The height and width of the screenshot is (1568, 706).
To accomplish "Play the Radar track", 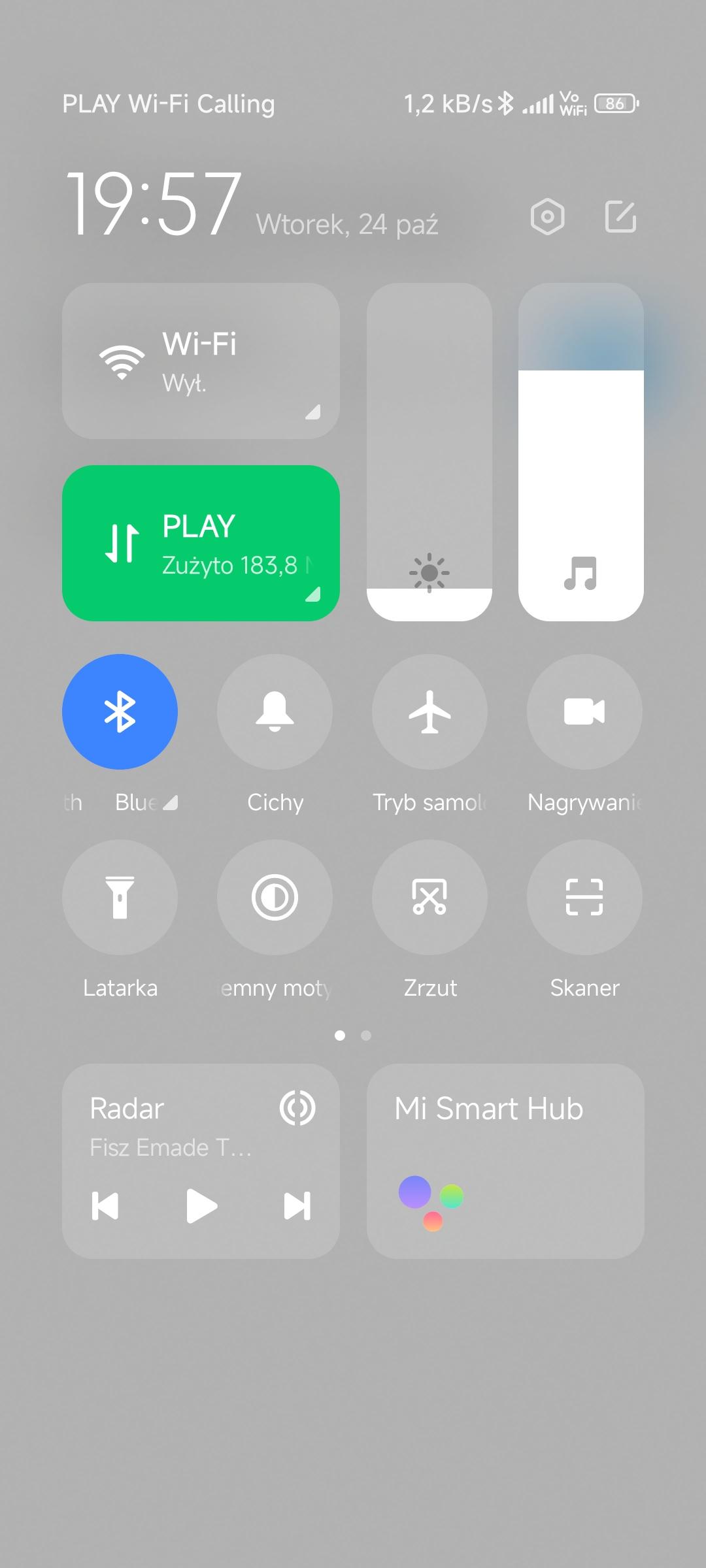I will (x=201, y=1206).
